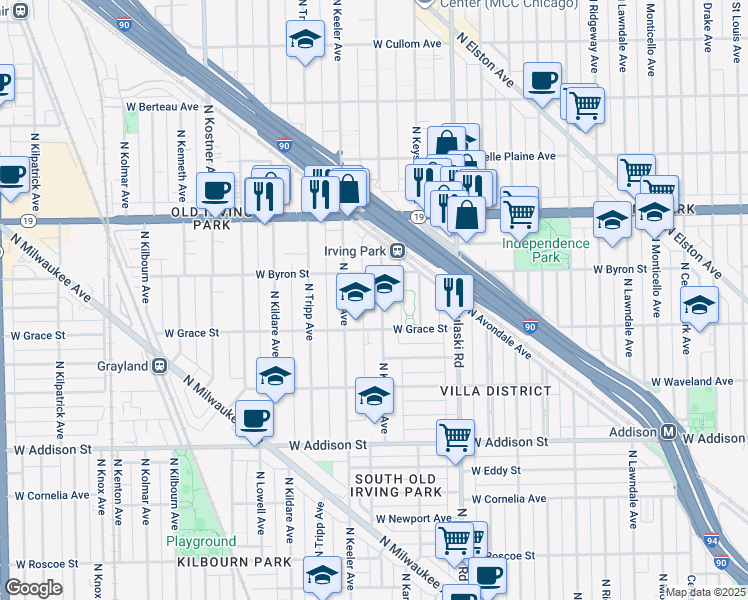748x600 pixels.
Task: Open the Google logo link
Action: [34, 588]
